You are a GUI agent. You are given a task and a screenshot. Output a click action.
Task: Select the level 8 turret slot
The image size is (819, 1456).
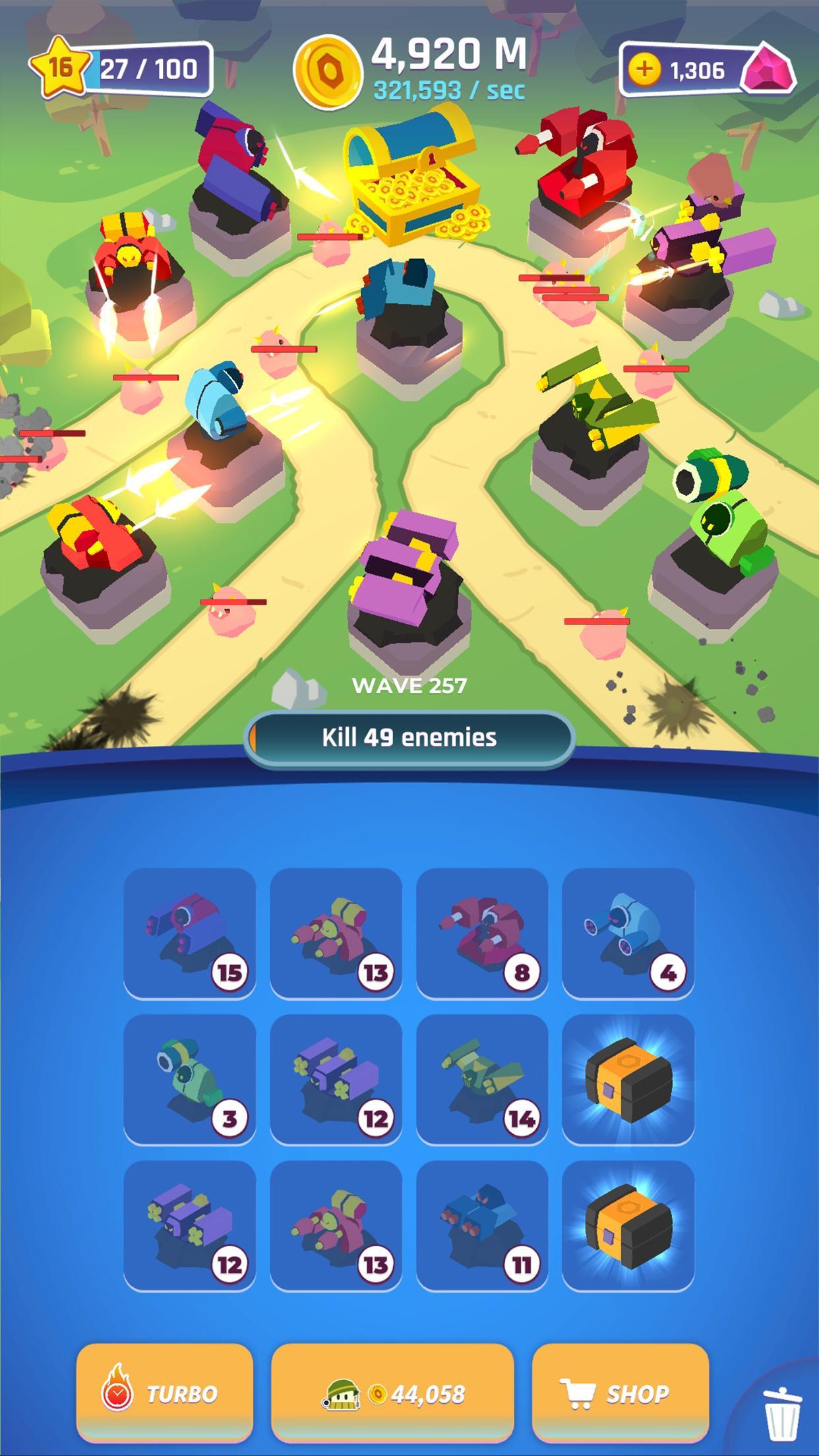pyautogui.click(x=482, y=933)
